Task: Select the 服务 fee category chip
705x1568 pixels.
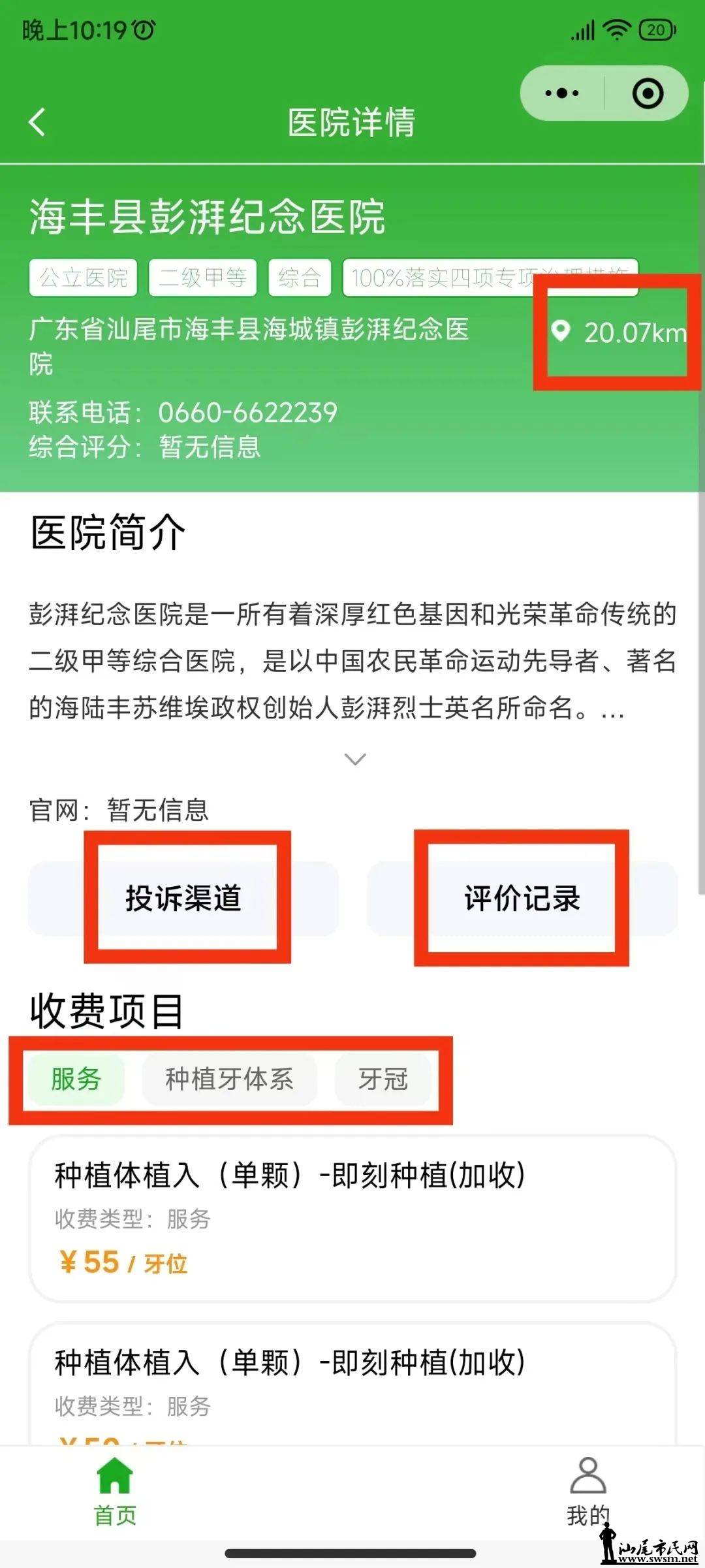Action: coord(76,1079)
